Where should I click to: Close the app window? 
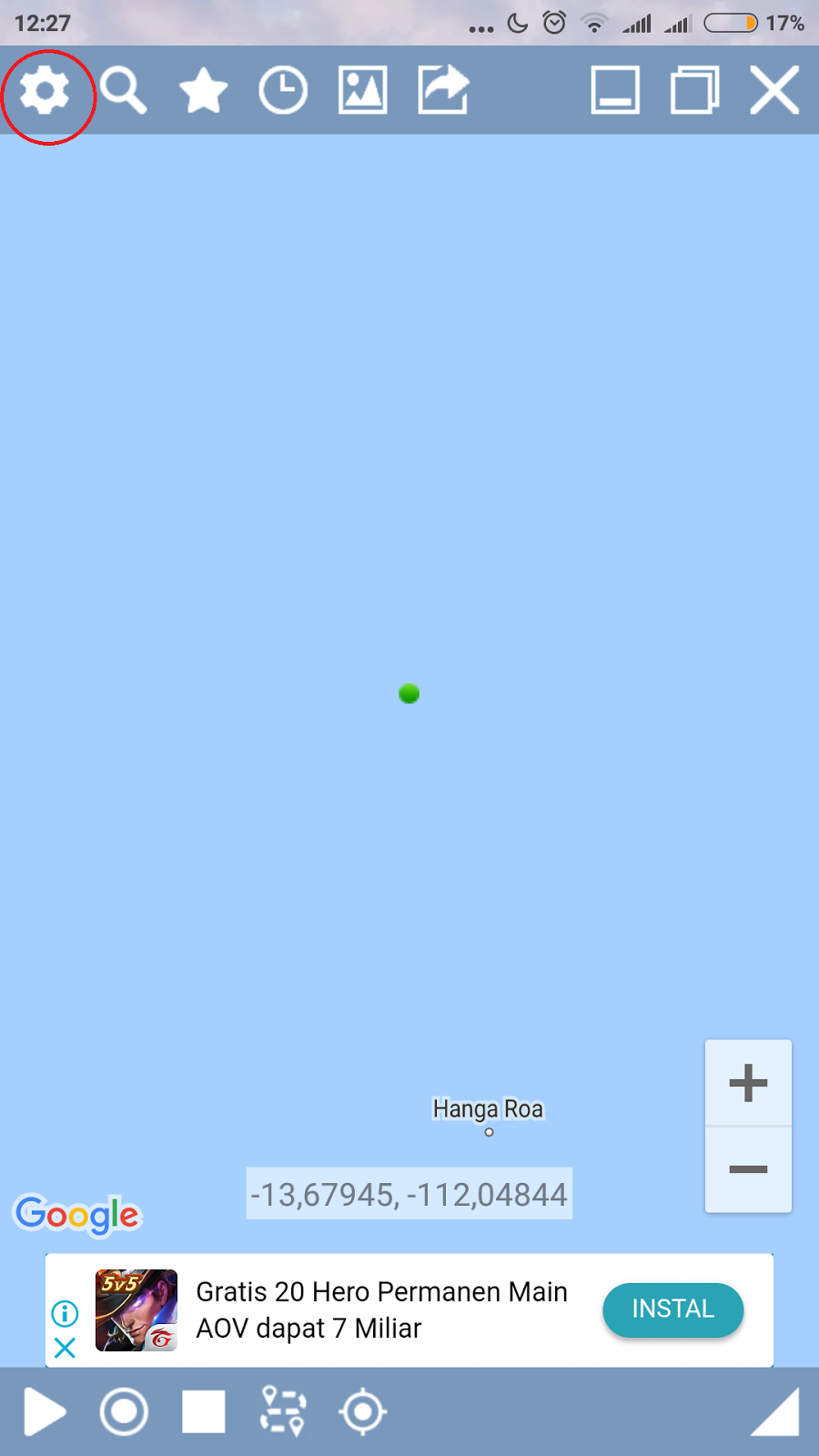click(774, 91)
